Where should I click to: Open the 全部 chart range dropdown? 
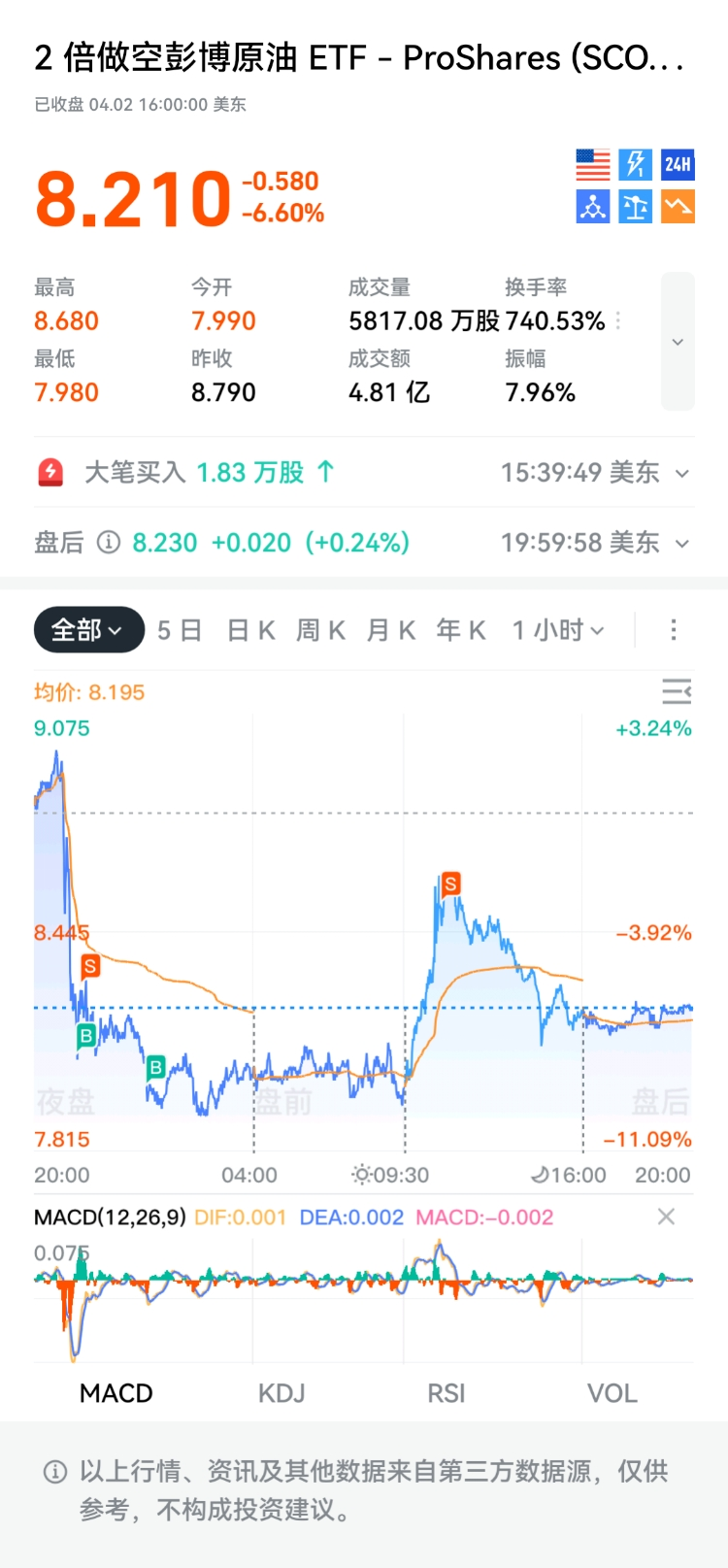pos(87,630)
